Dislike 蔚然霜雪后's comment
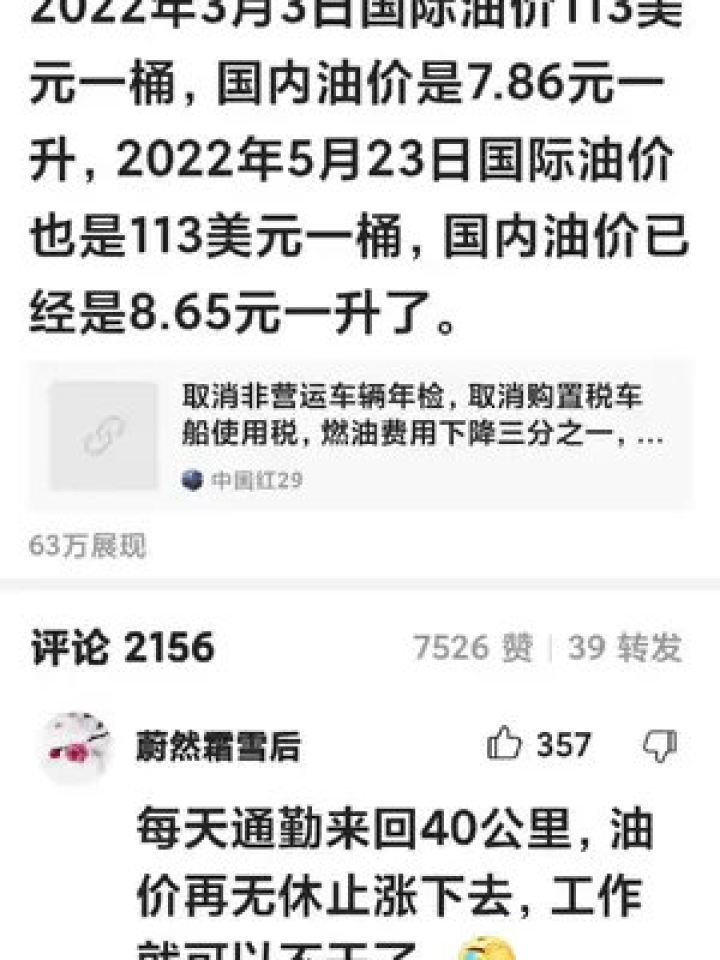 coord(660,745)
